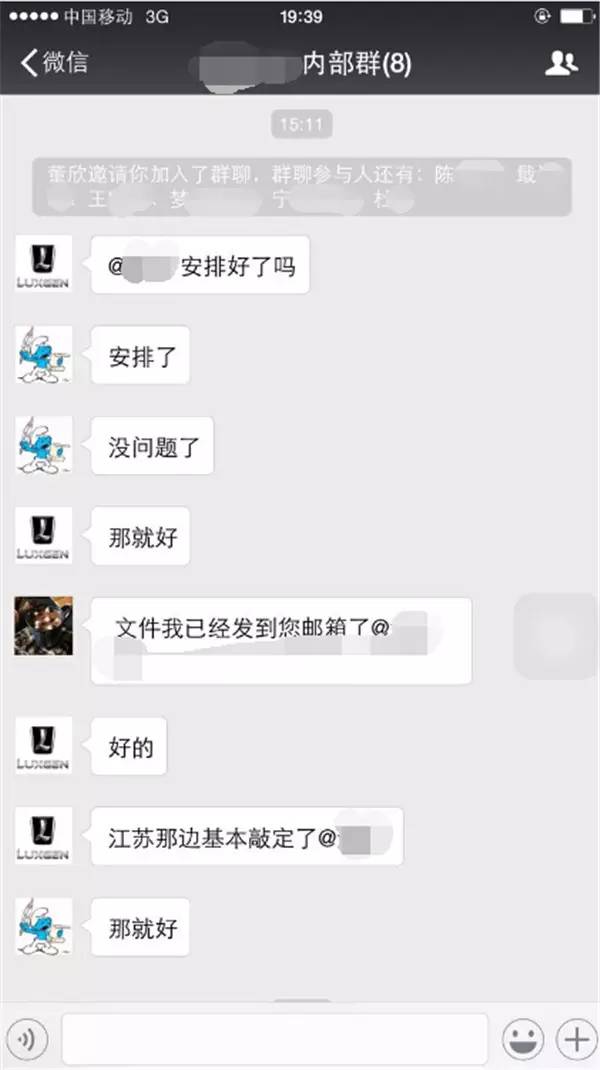Tap Luxgen avatar beside 好的 message
Screen dimensions: 600x1070
tap(43, 746)
